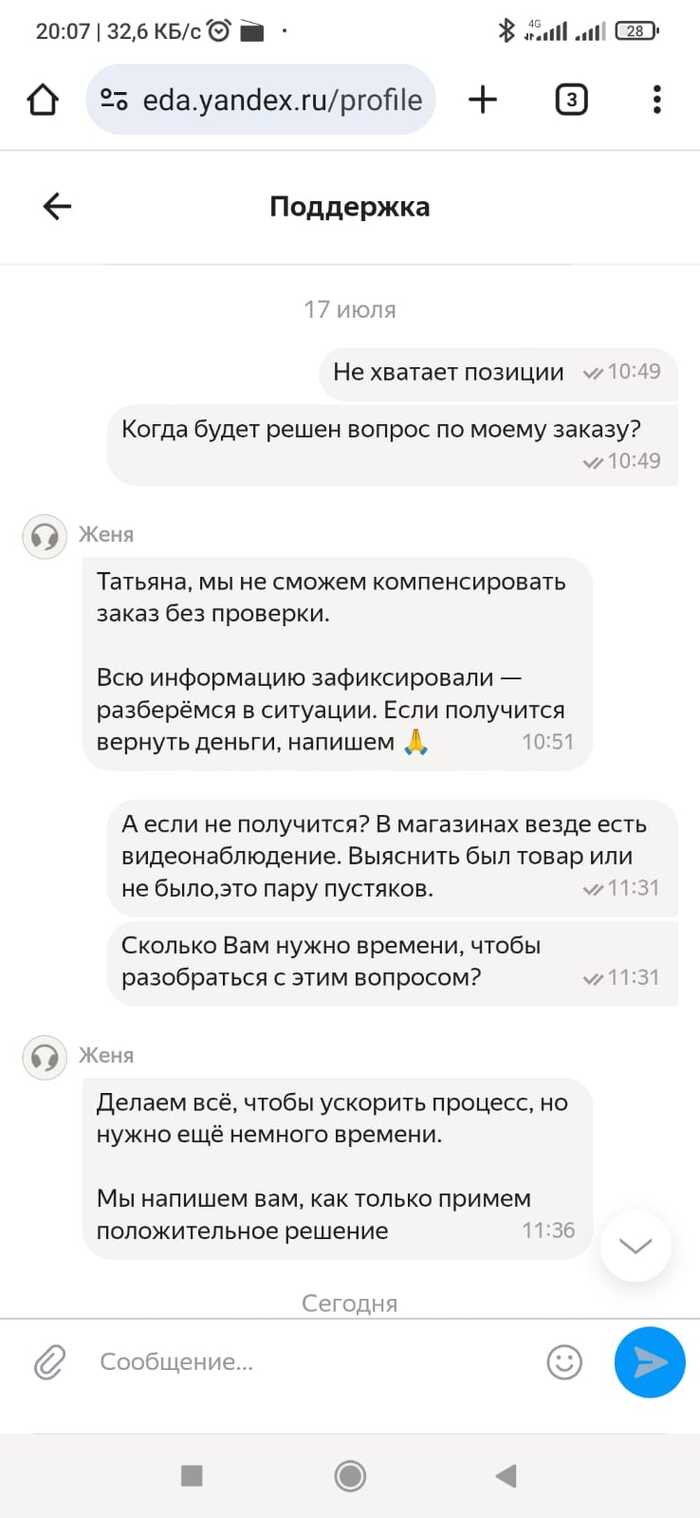This screenshot has height=1518, width=700.
Task: Send the message with the blue arrow
Action: pos(650,1362)
